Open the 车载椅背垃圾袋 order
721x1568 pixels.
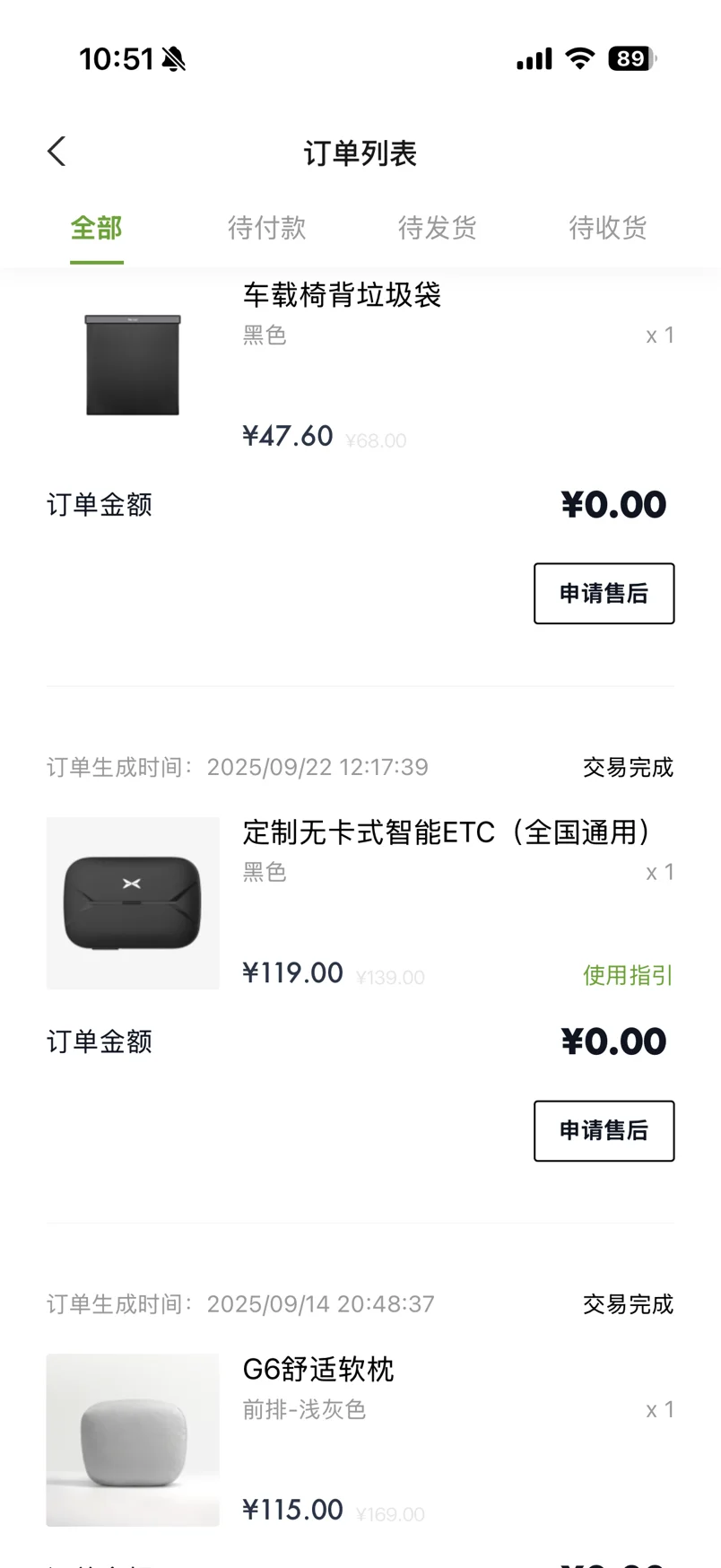click(x=342, y=295)
